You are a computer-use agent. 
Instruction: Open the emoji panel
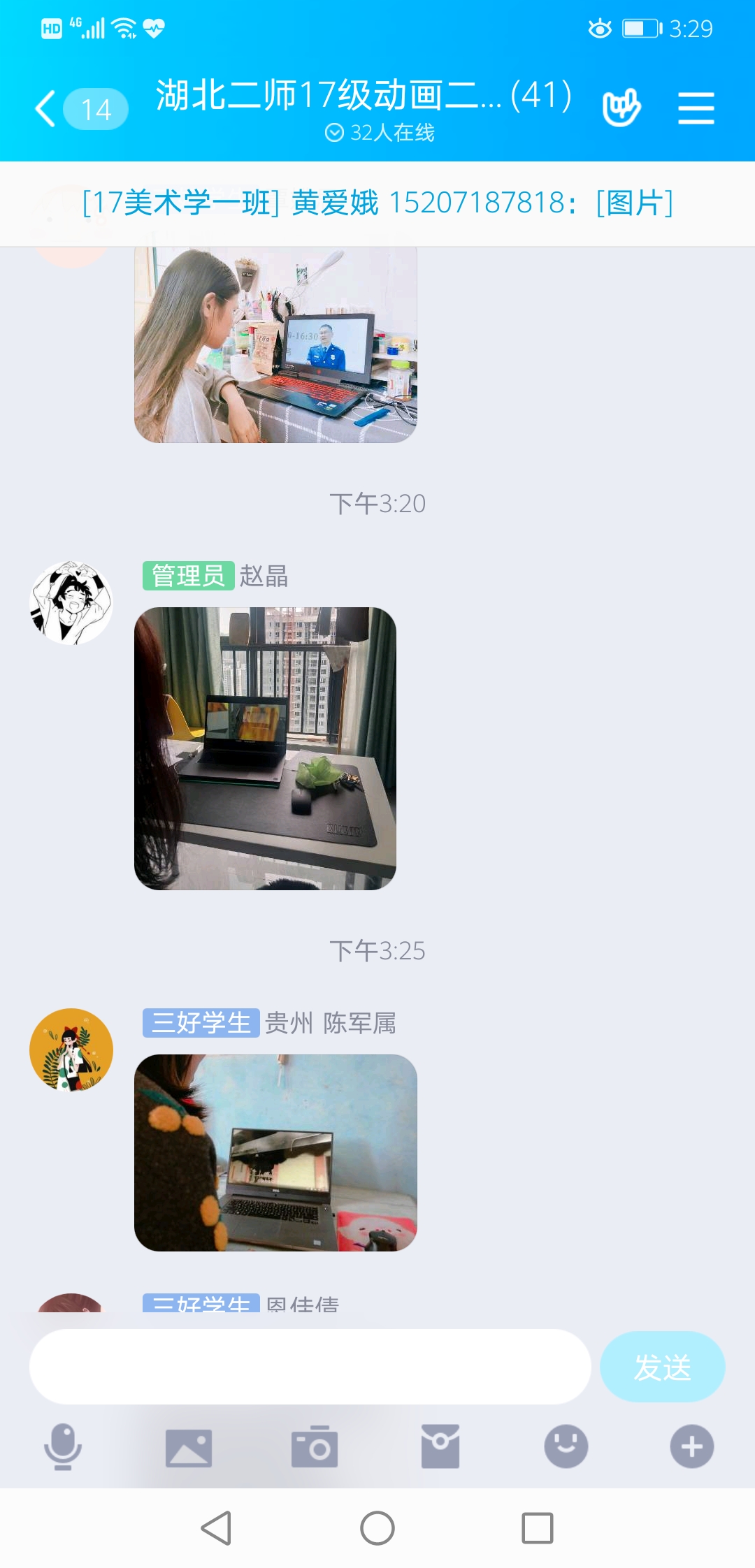566,1446
